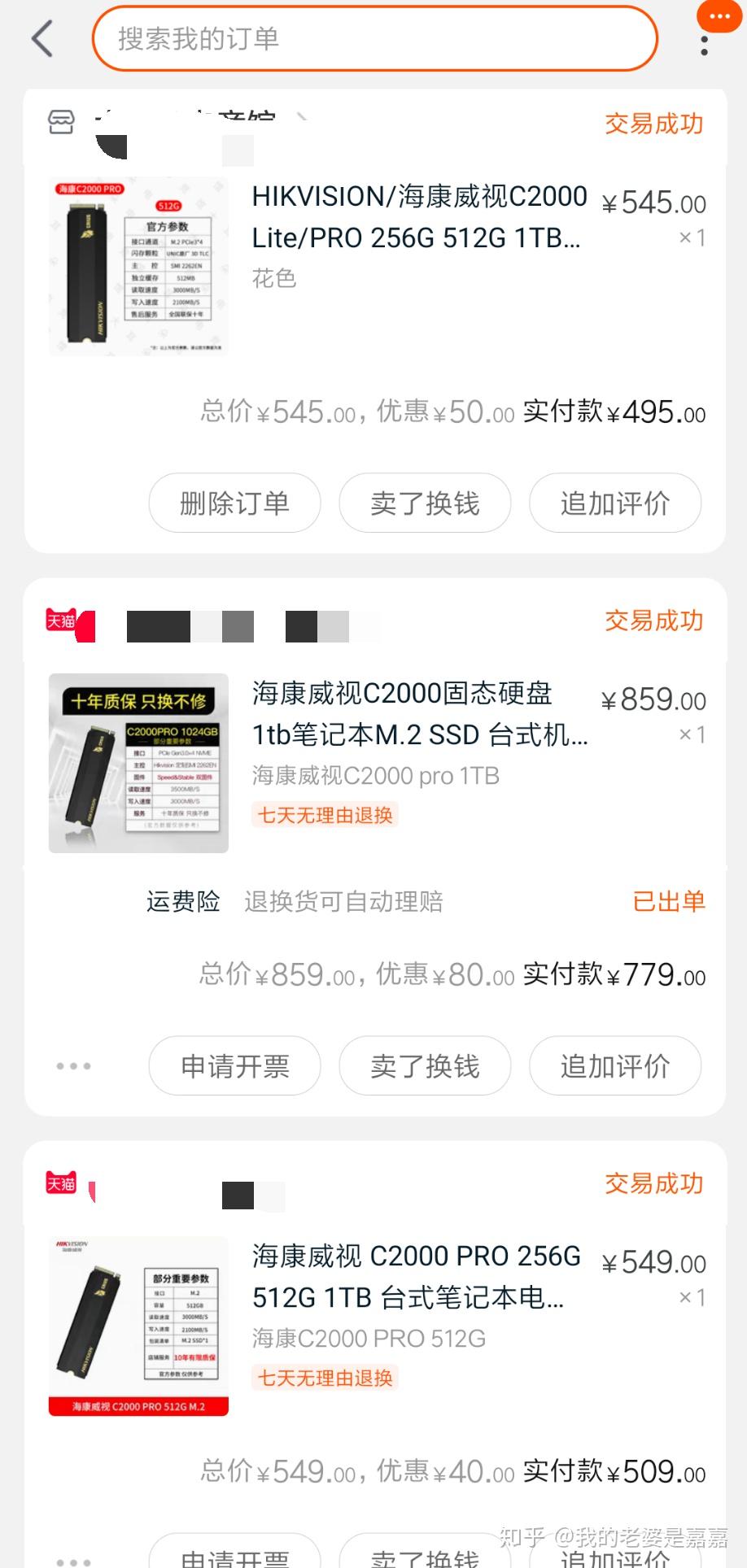Image resolution: width=747 pixels, height=1568 pixels.
Task: Open the ellipsis more-actions icon on the 1TB order
Action: [x=72, y=1065]
